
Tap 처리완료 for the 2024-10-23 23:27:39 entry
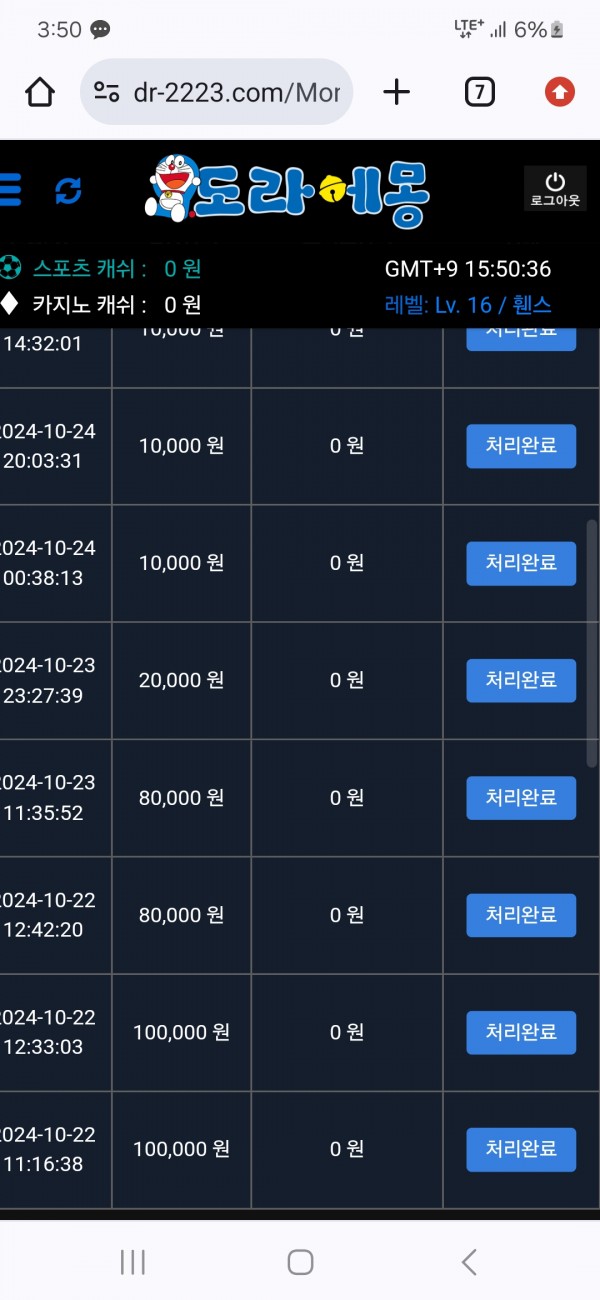[x=521, y=680]
